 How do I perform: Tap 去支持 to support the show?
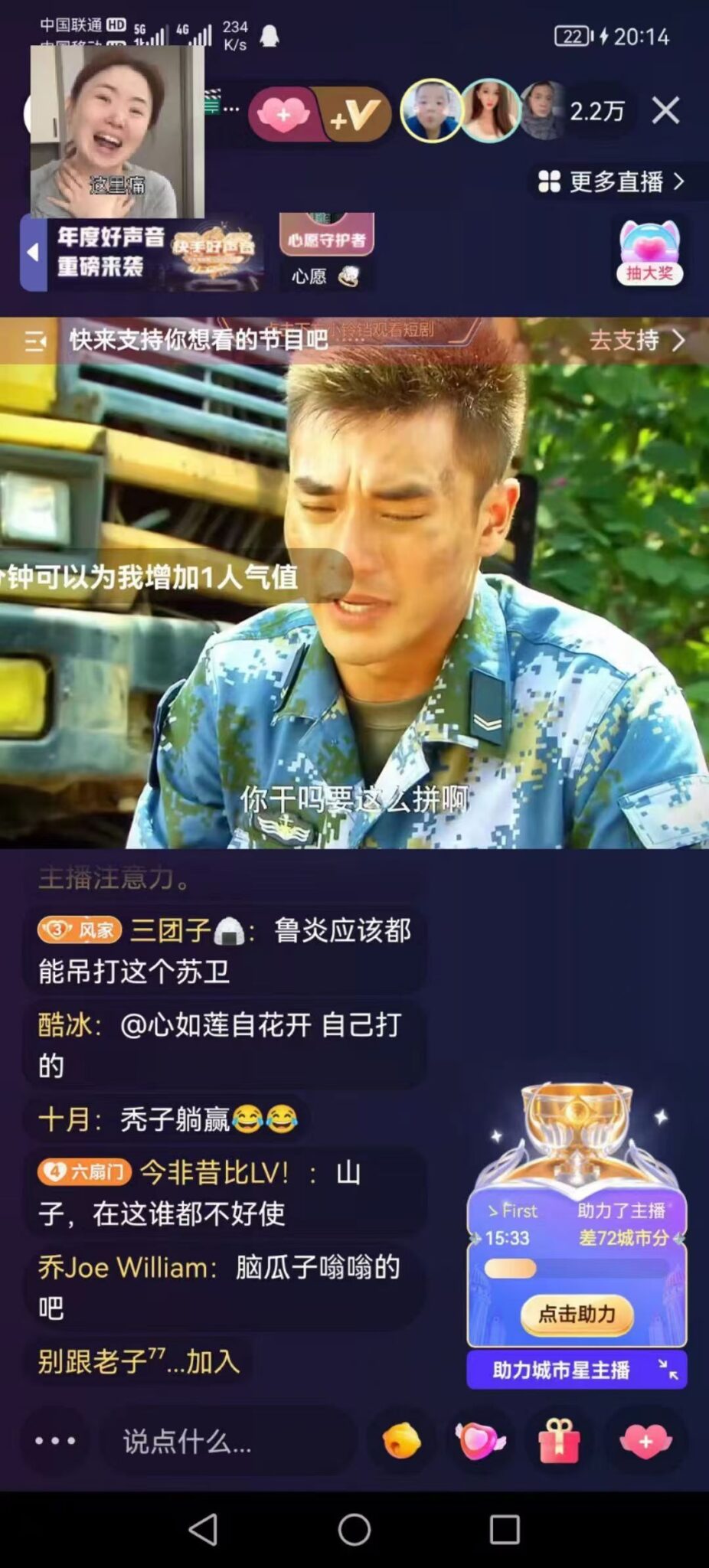(x=635, y=340)
